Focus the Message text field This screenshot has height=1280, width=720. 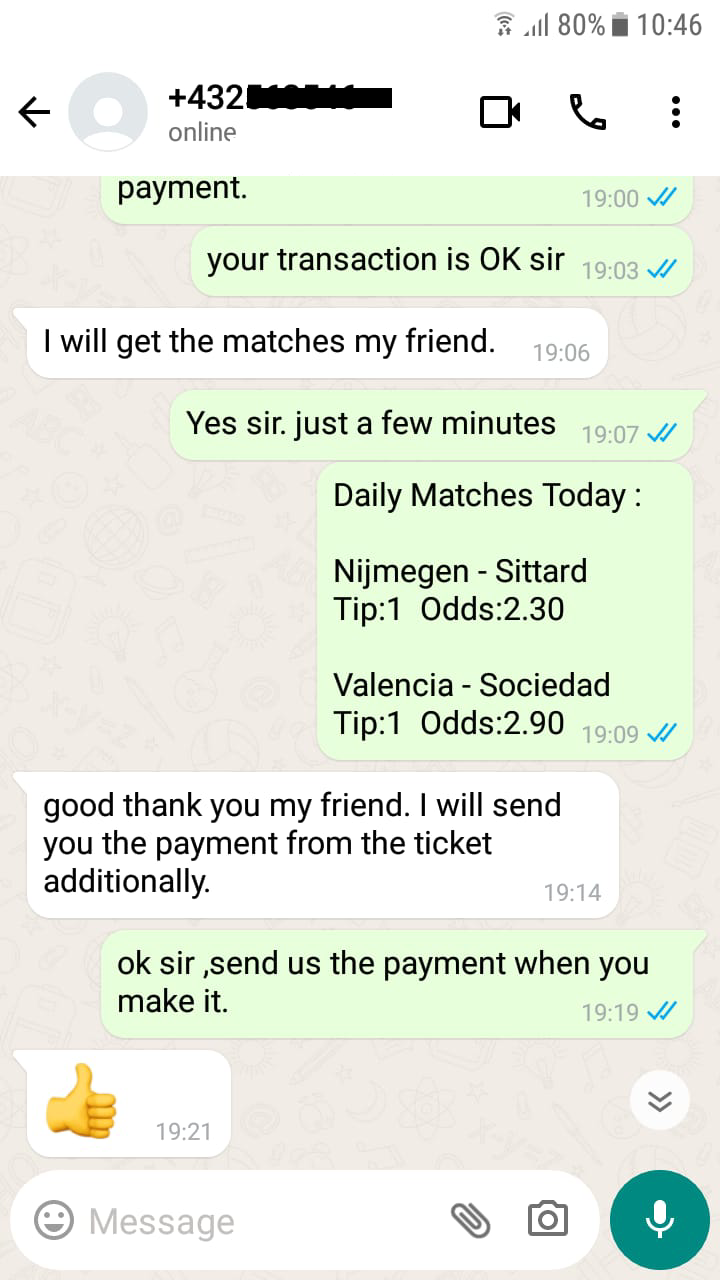(260, 1220)
